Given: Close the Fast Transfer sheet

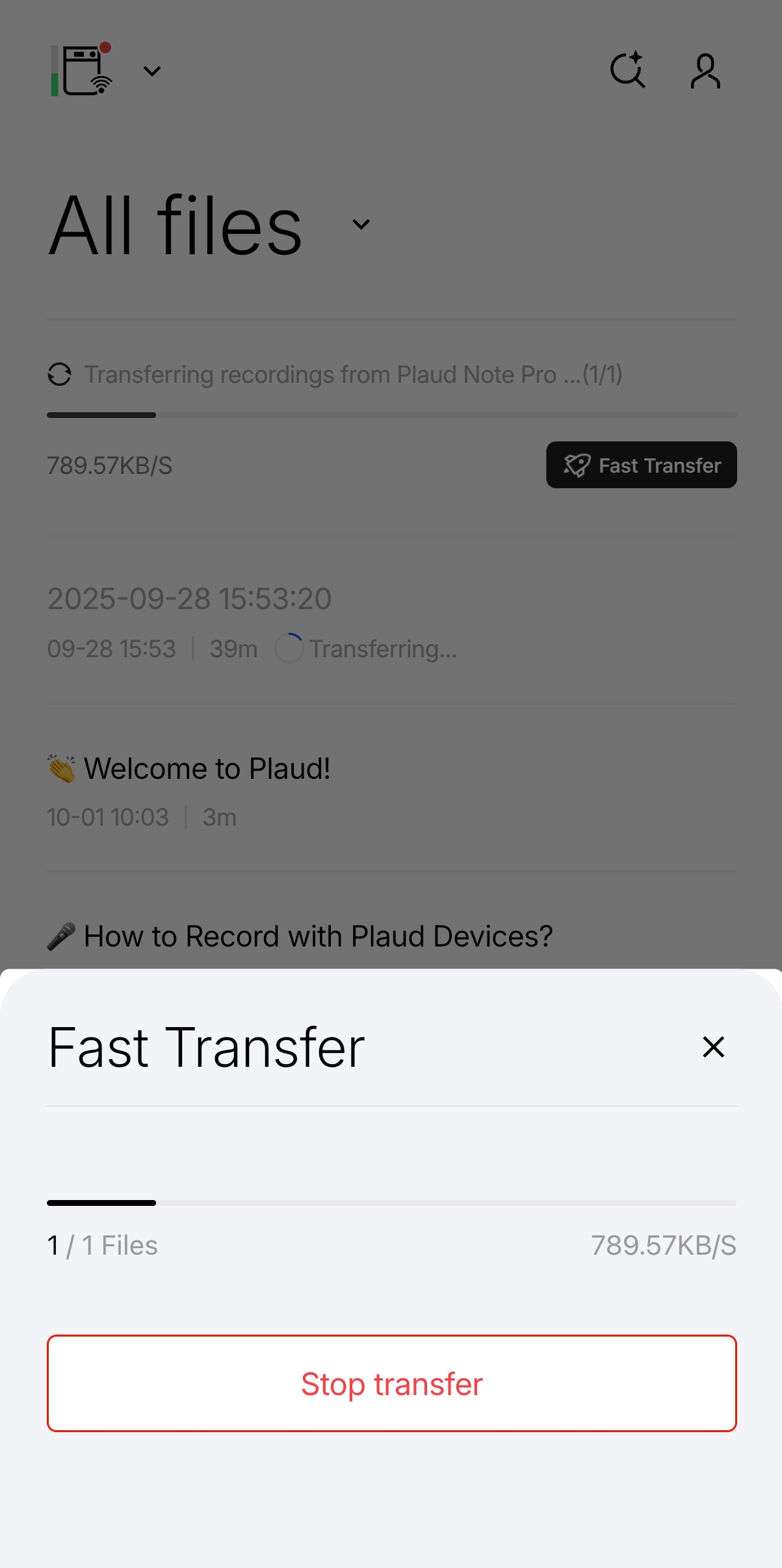Looking at the screenshot, I should (x=713, y=1047).
